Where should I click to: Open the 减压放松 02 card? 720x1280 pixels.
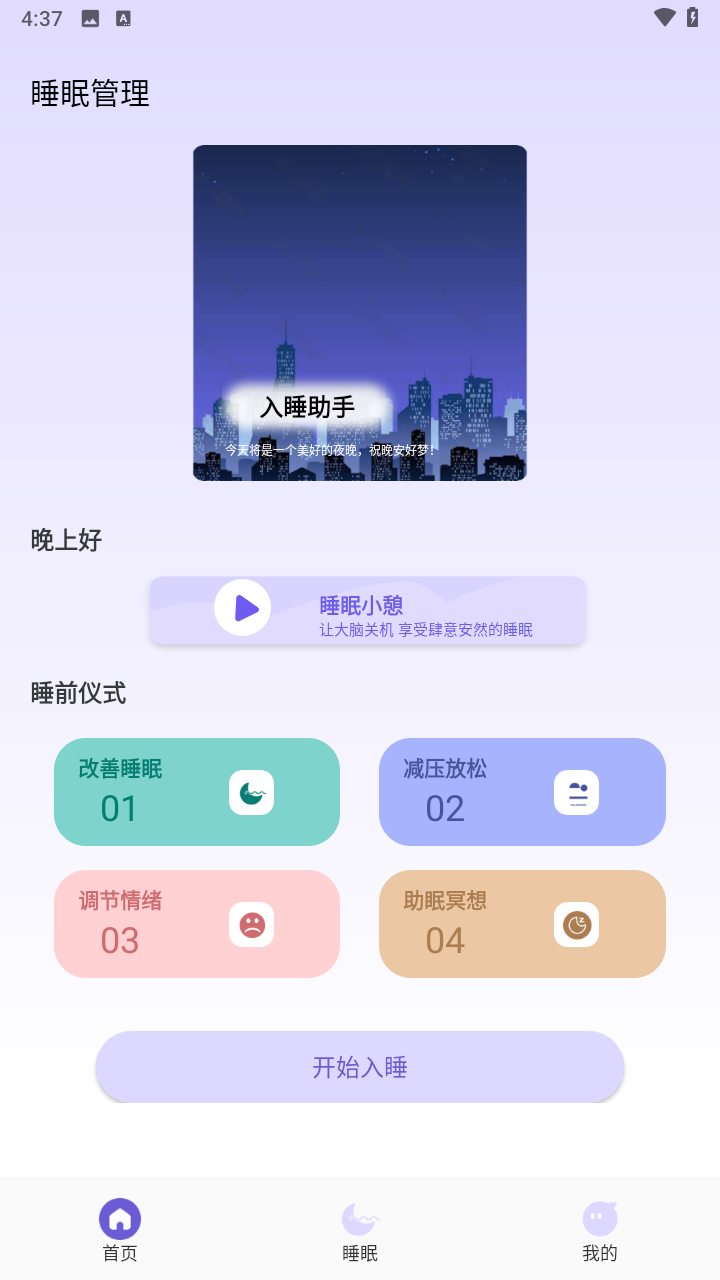[522, 792]
